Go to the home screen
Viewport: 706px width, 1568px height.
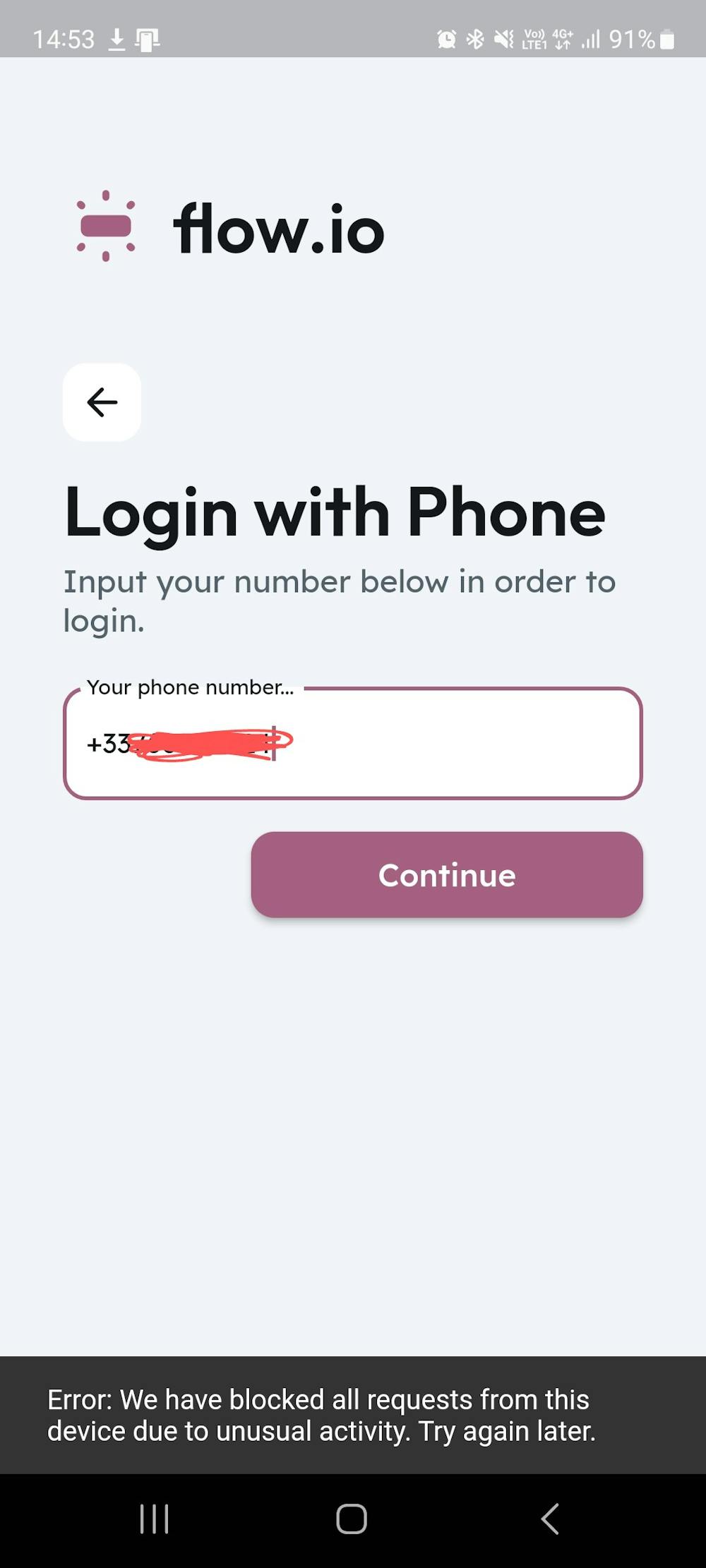(x=352, y=1519)
